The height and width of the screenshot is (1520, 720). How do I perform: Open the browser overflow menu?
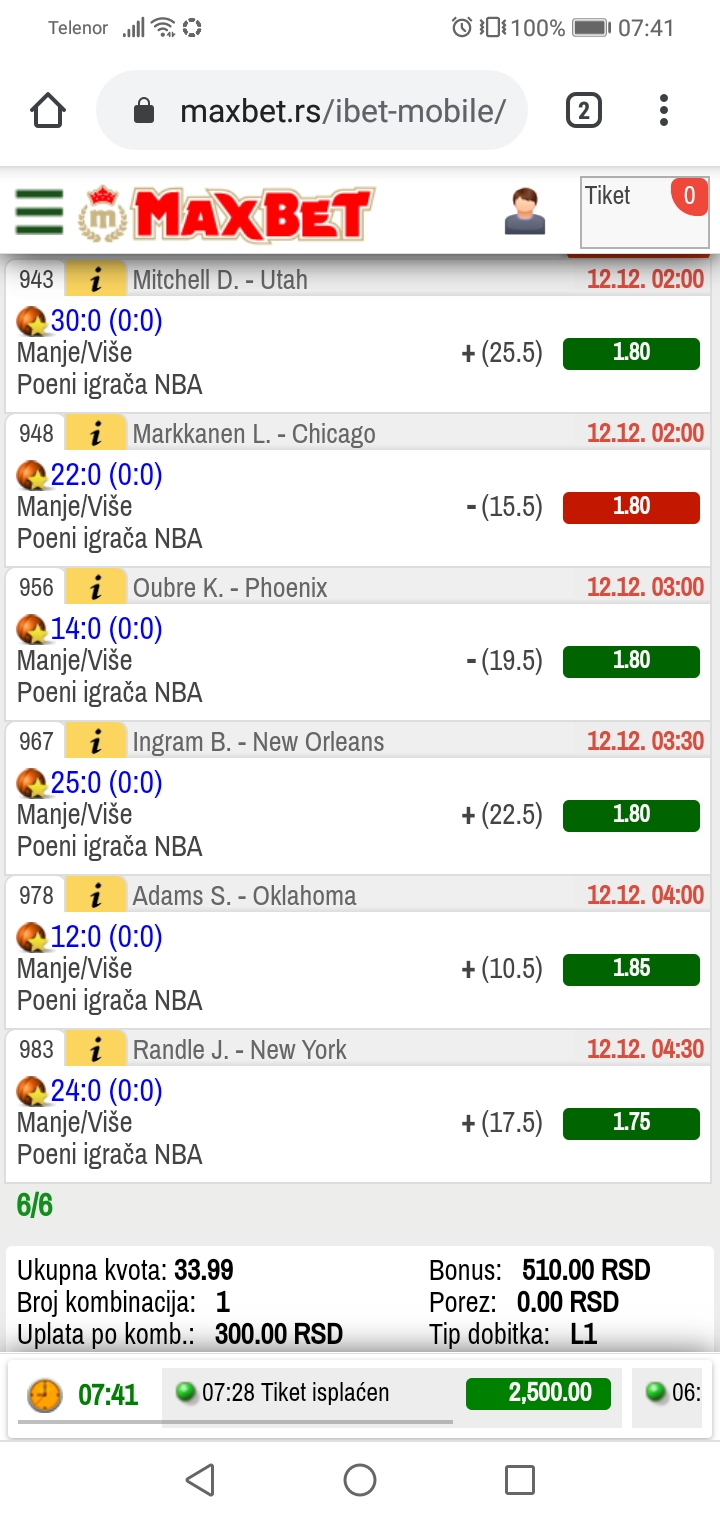[664, 110]
